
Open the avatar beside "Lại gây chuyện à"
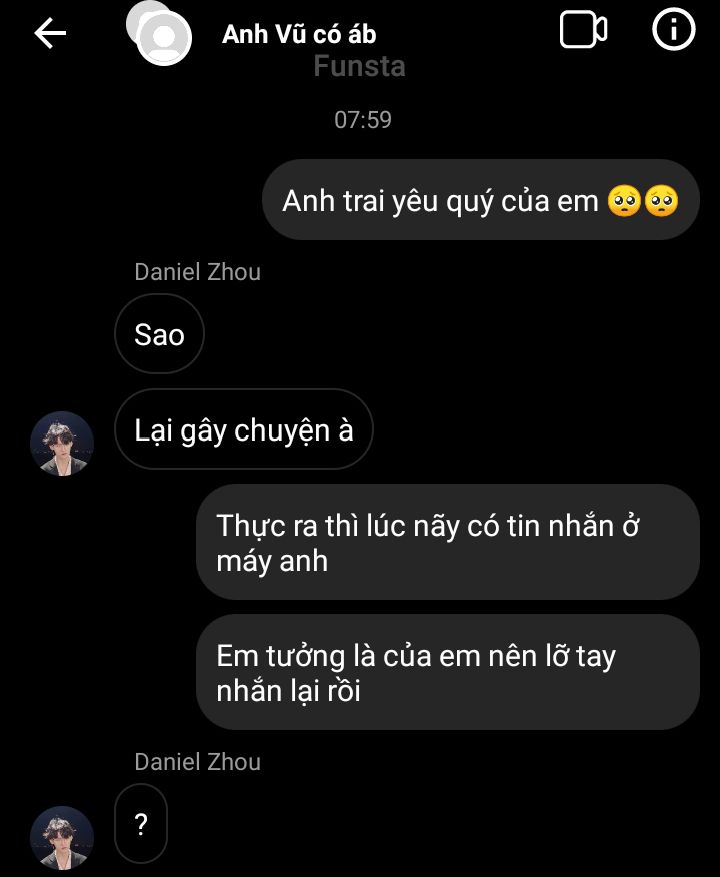62,442
